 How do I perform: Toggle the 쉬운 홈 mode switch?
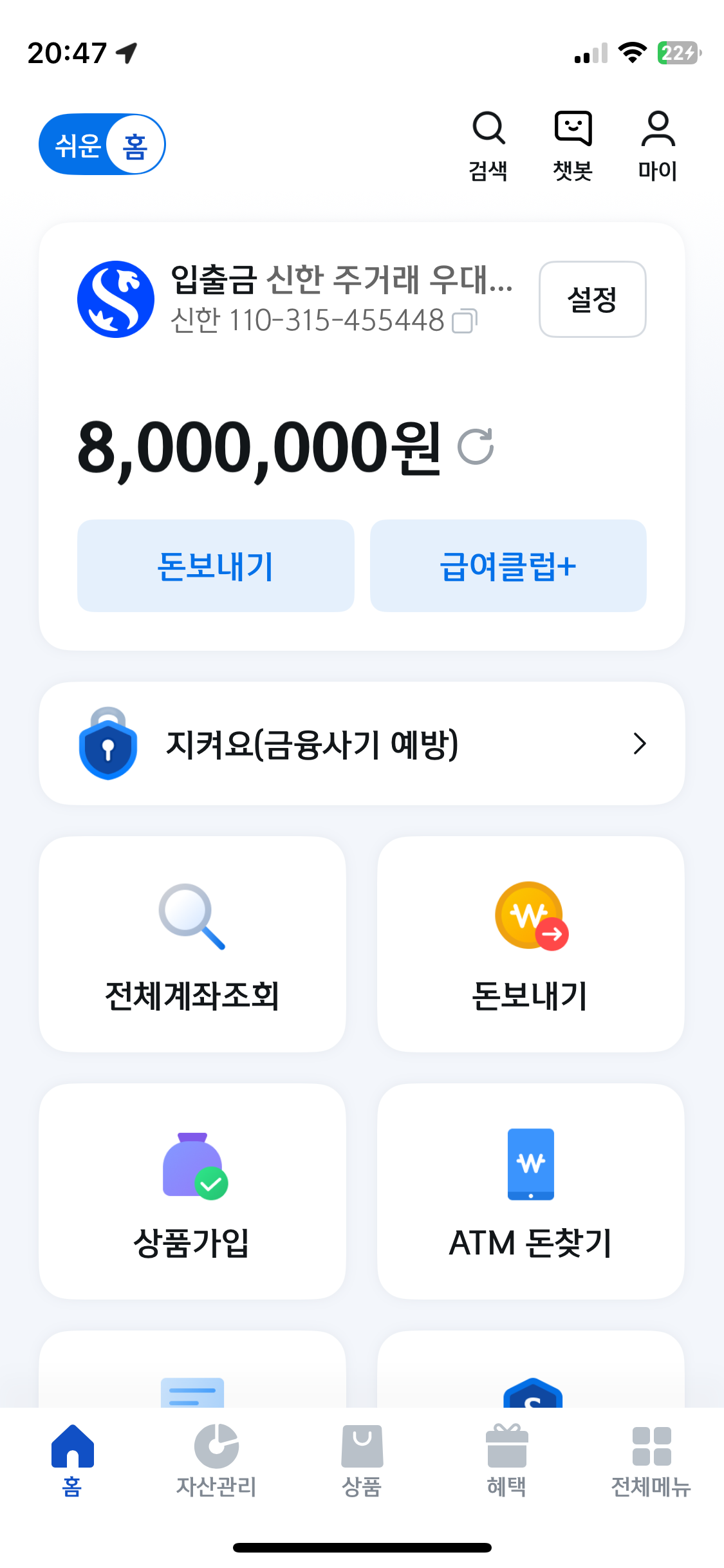[x=102, y=145]
